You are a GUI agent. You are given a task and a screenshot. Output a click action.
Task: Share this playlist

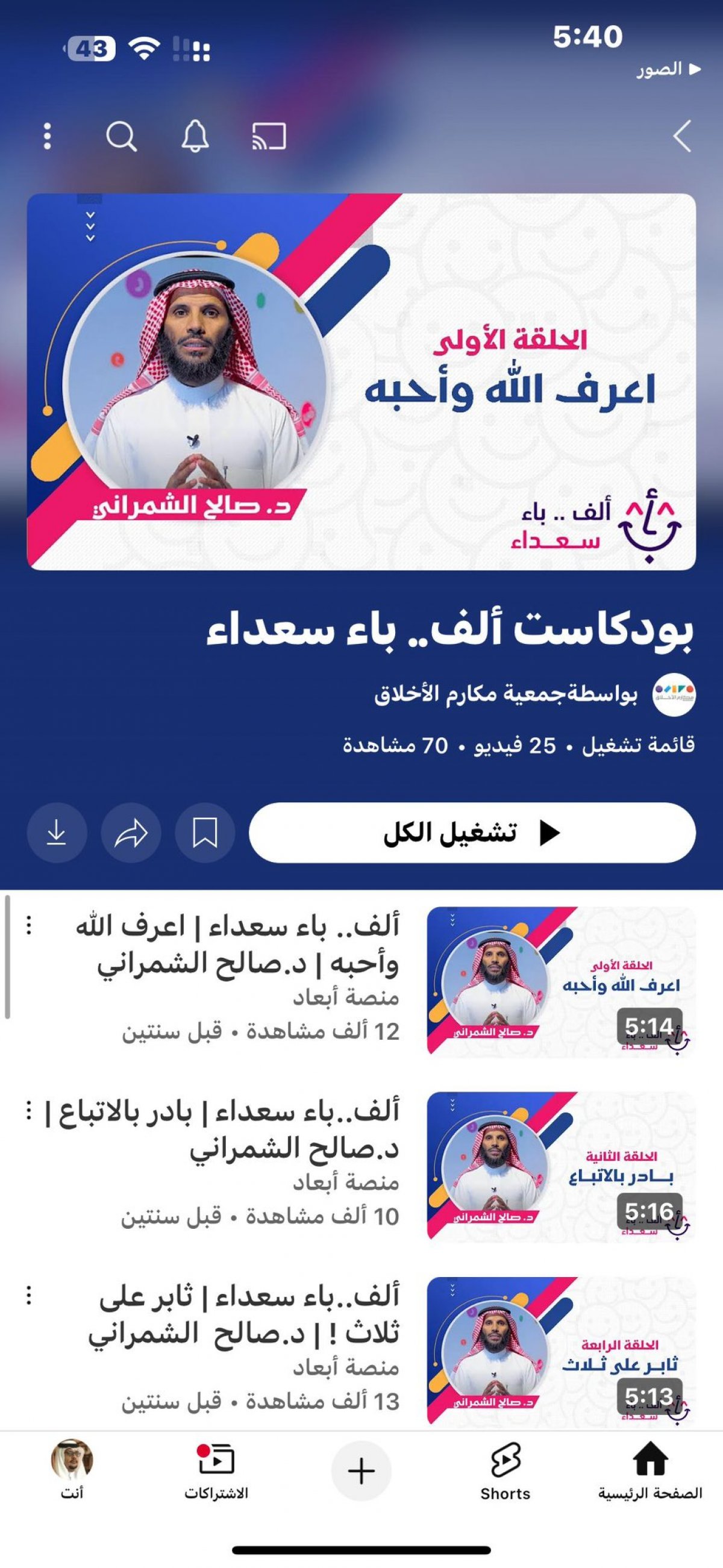tap(131, 832)
